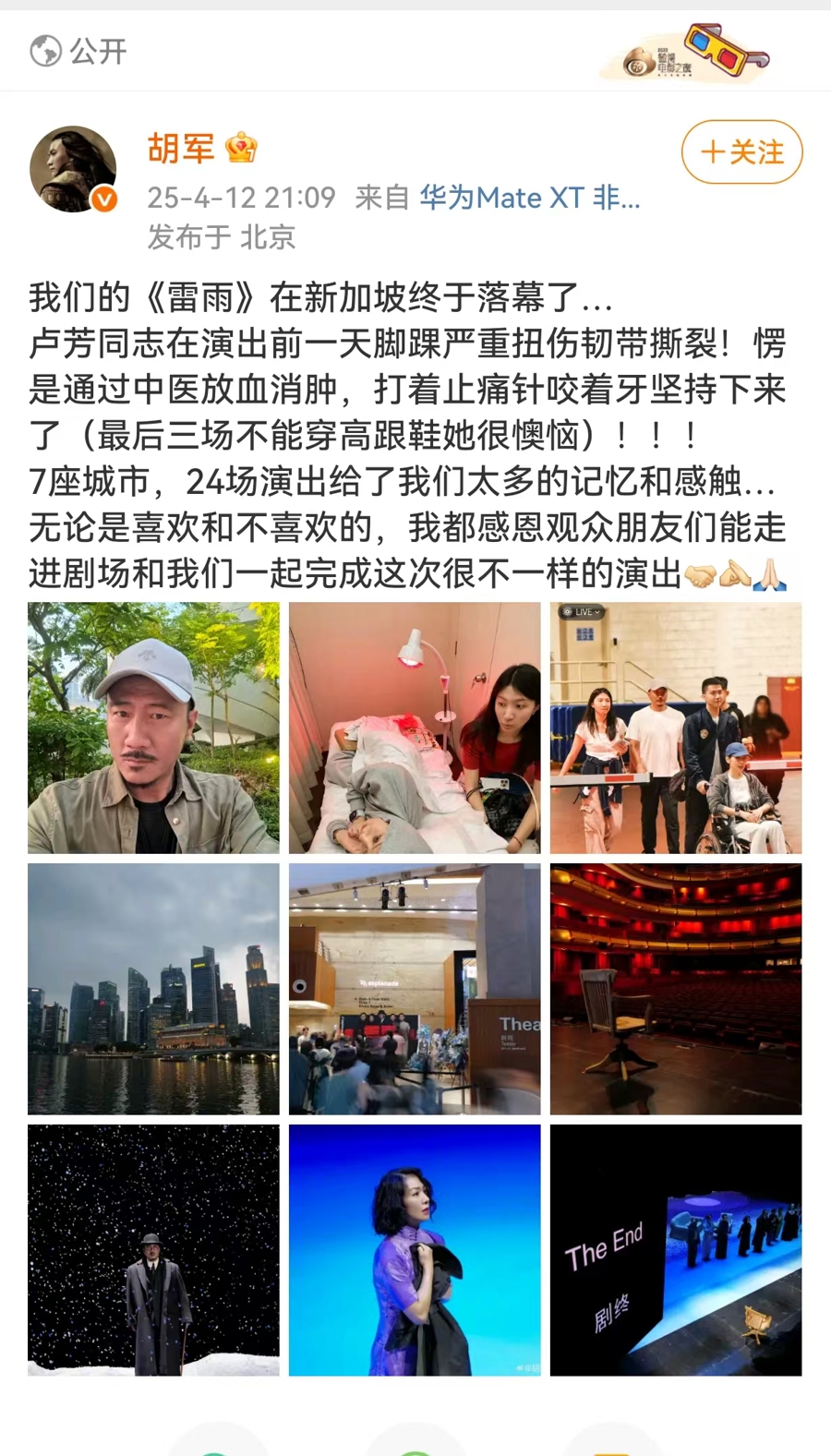View the selfie photo with white cap

click(153, 728)
